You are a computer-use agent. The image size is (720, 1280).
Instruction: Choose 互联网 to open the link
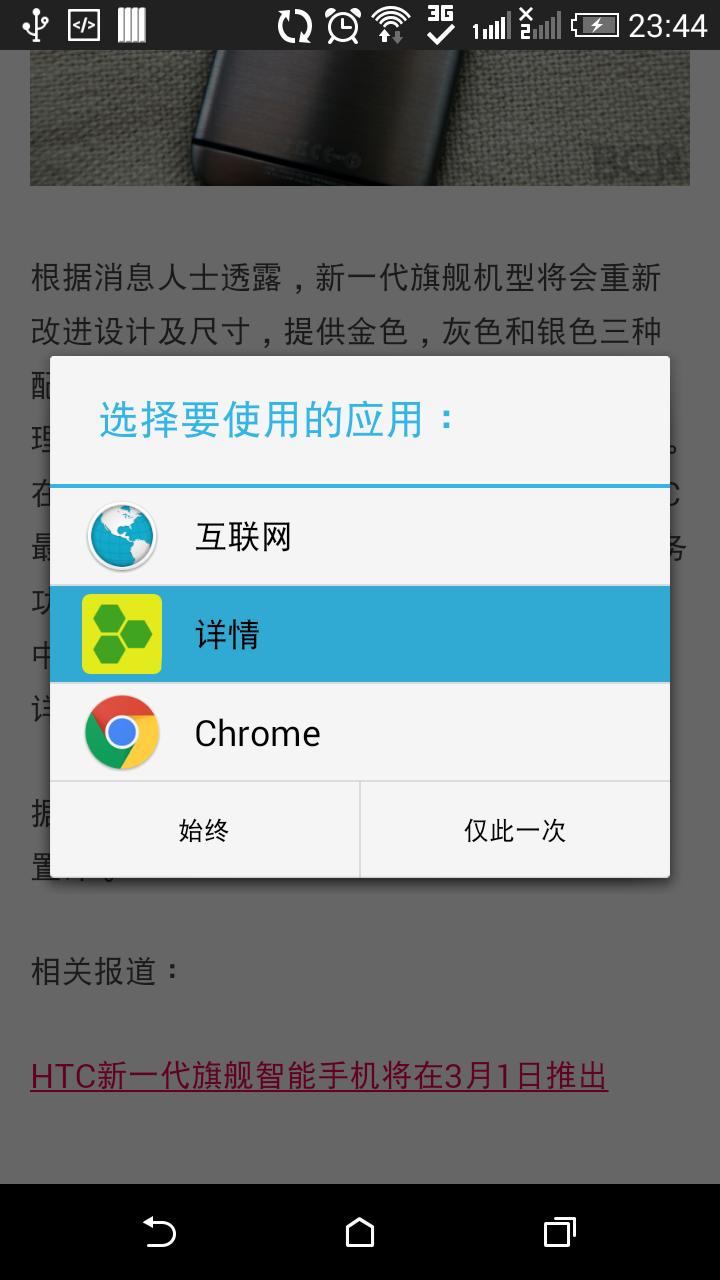(x=360, y=537)
